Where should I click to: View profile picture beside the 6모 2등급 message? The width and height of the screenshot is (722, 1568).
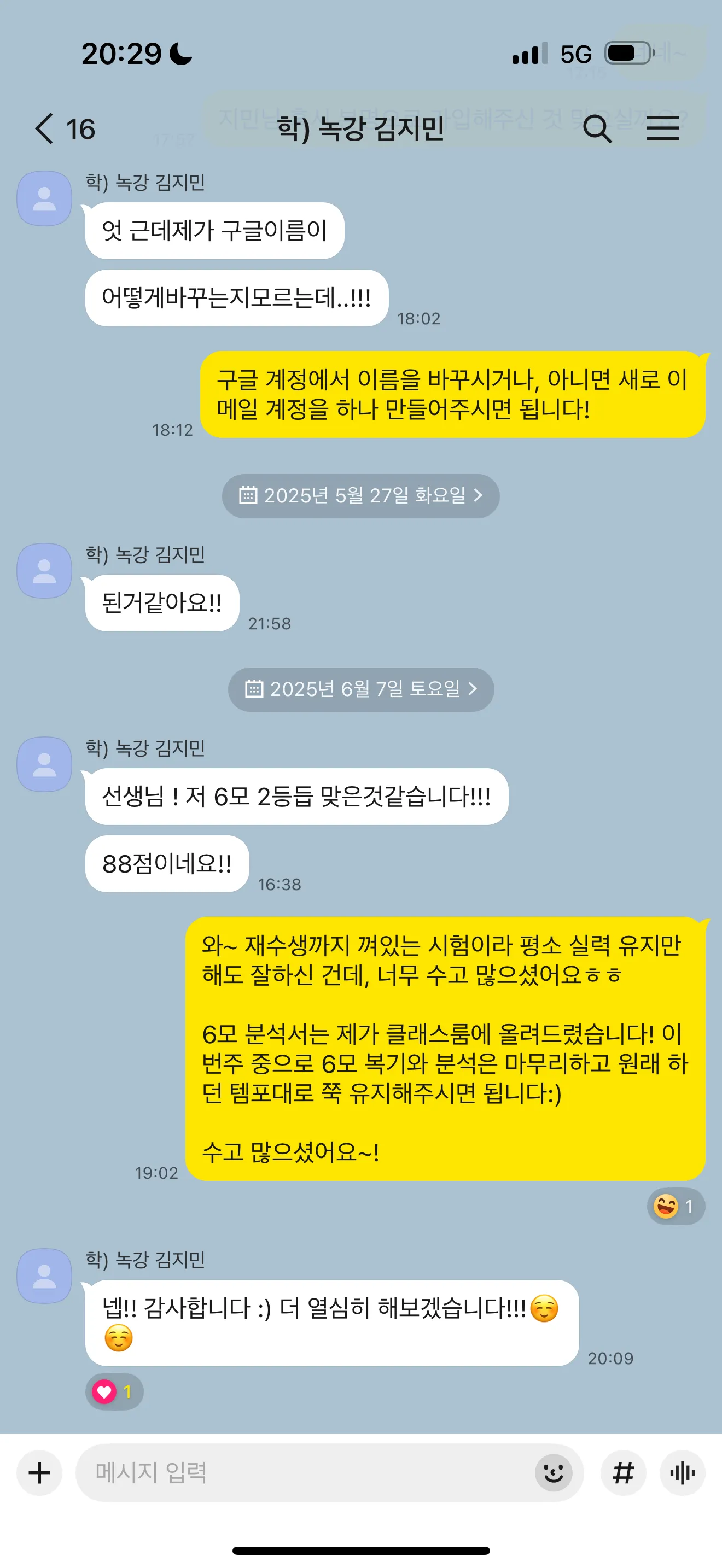(x=44, y=764)
